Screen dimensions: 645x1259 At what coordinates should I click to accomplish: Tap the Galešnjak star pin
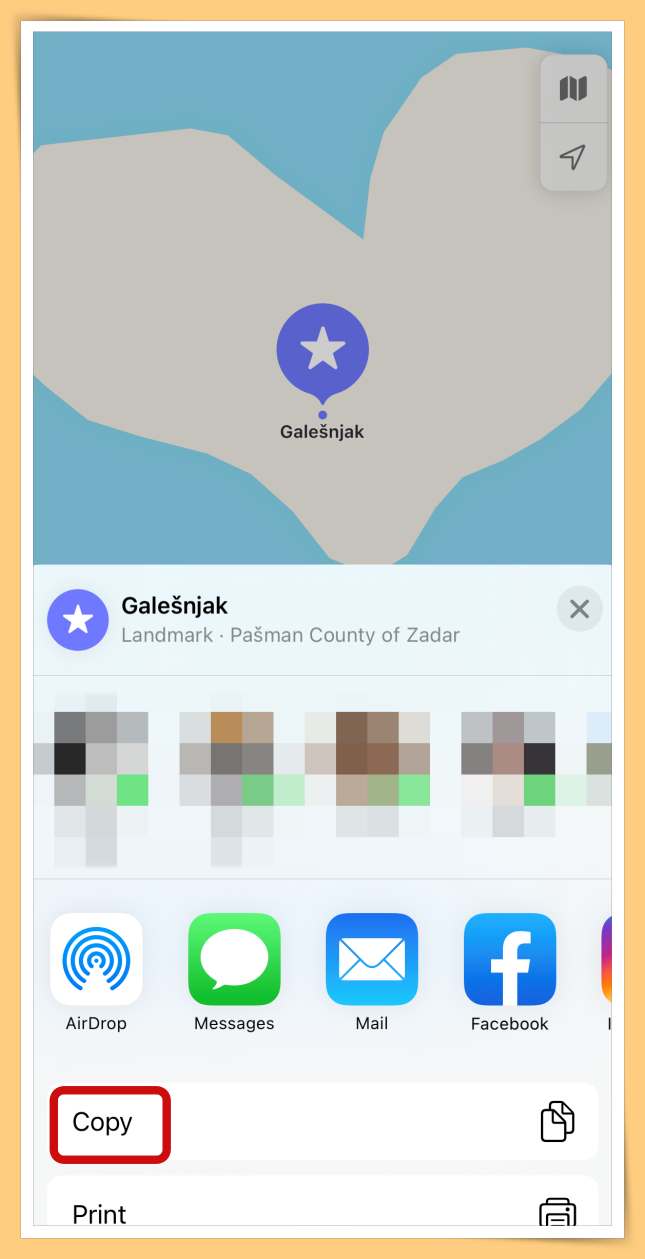[322, 350]
